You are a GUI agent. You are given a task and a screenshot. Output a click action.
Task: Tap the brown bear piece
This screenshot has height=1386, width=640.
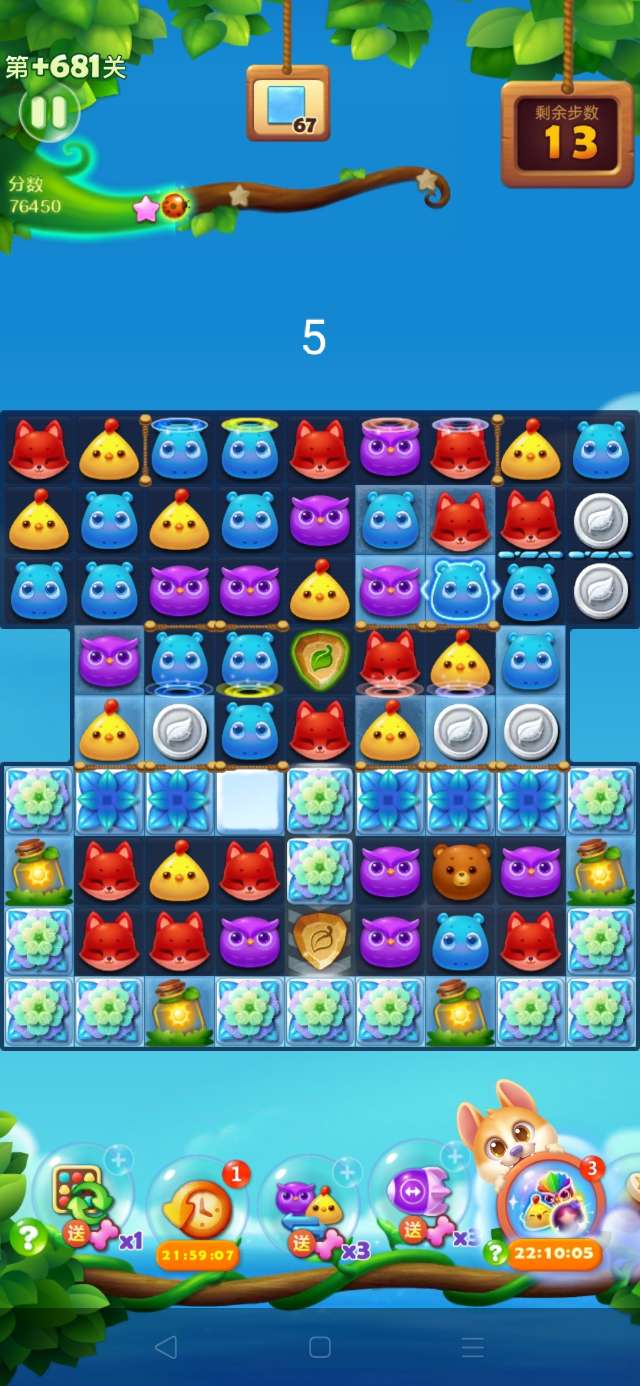tap(461, 870)
